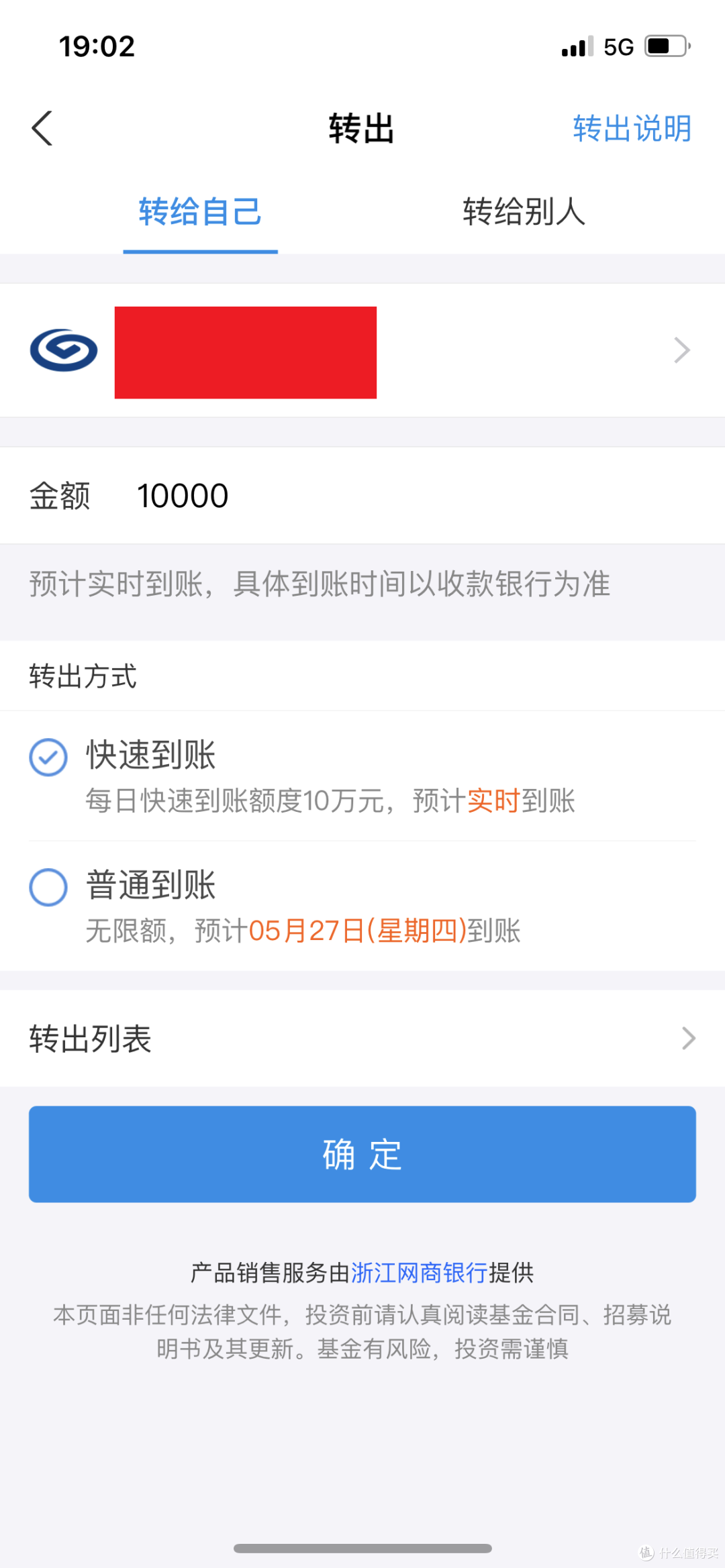Open the 浙江网商银行 link
Viewport: 725px width, 1568px height.
pyautogui.click(x=419, y=1272)
